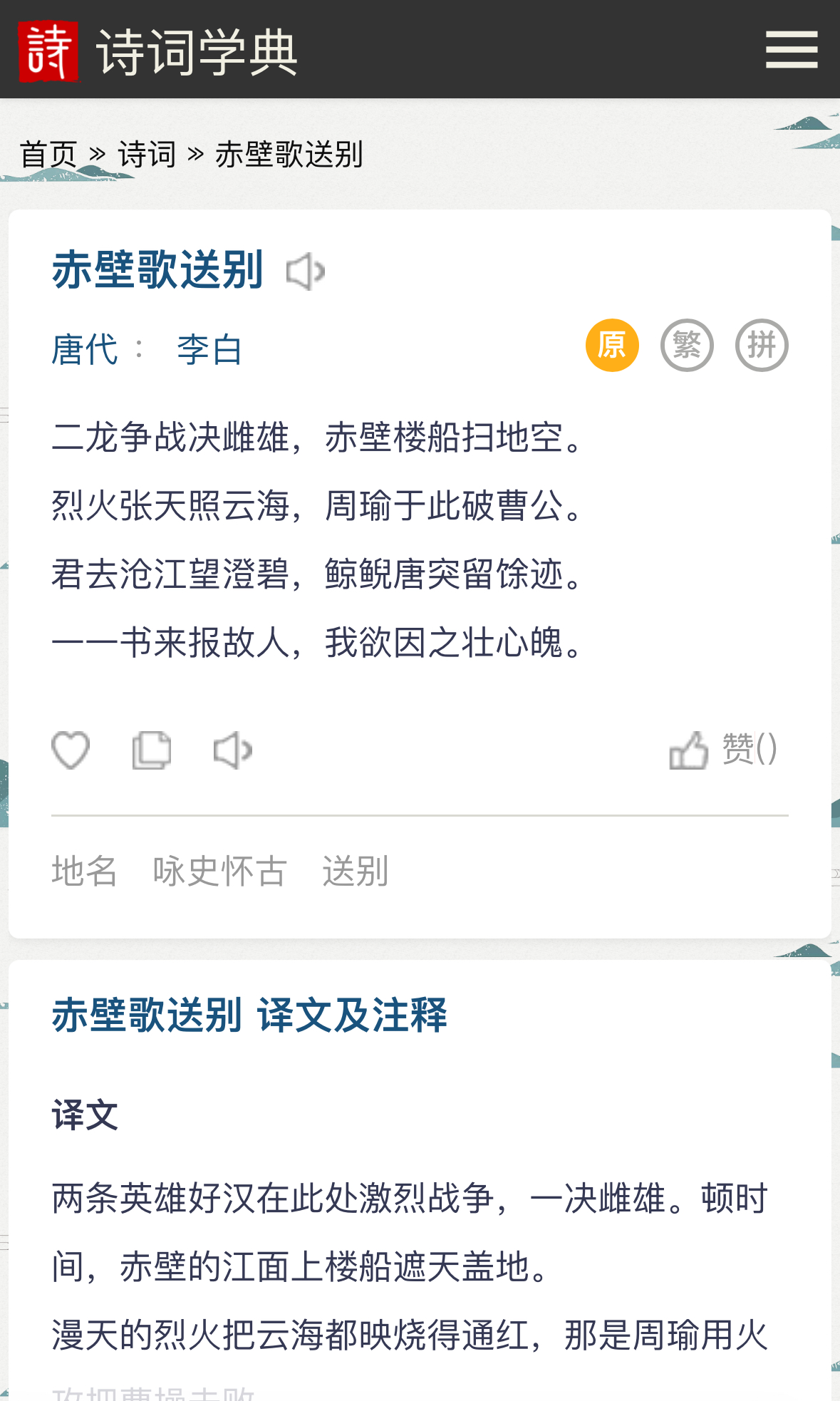The width and height of the screenshot is (840, 1401).
Task: Play audio next to the poem title
Action: click(x=306, y=272)
